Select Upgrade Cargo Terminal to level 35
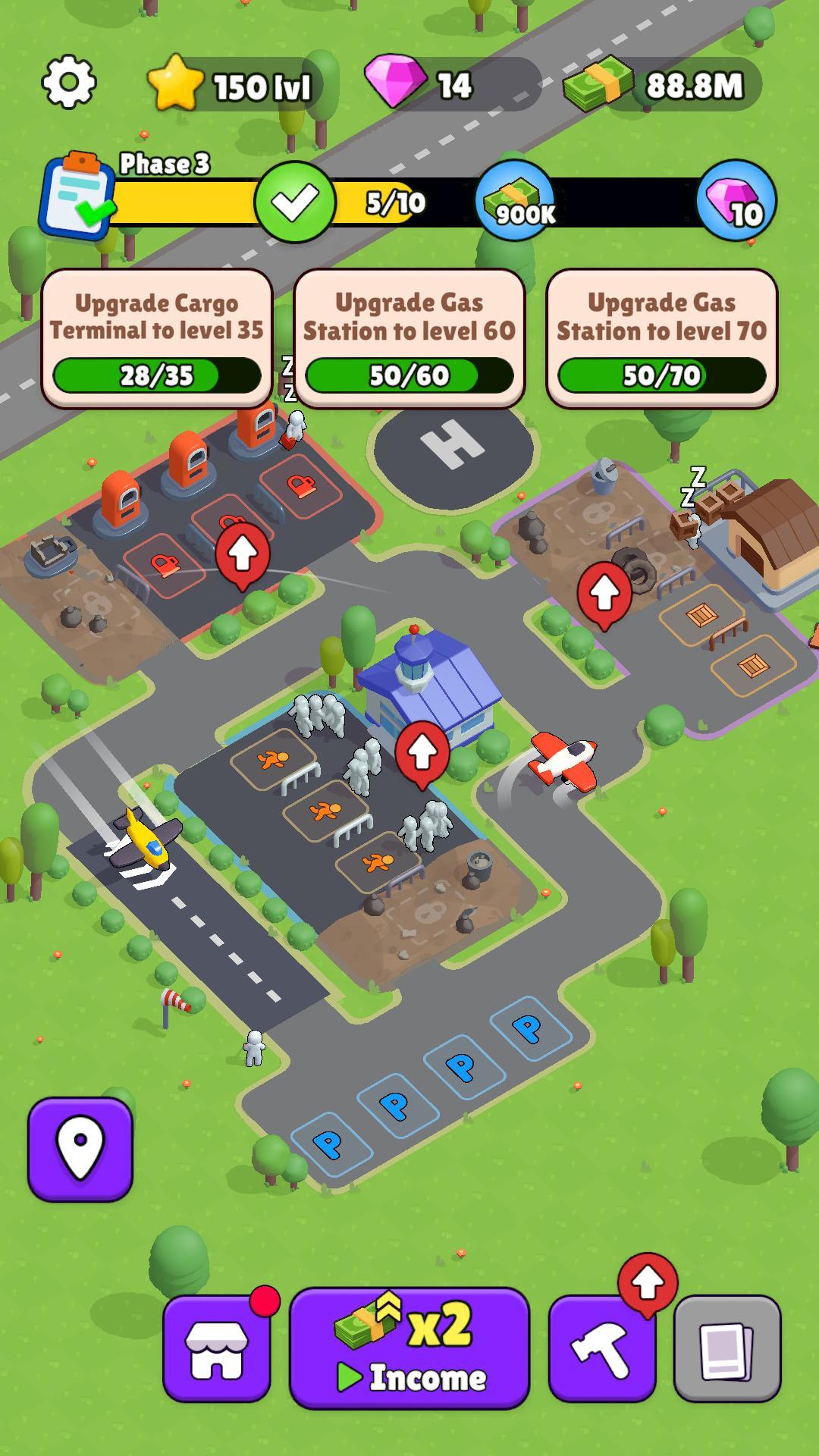 pyautogui.click(x=157, y=339)
